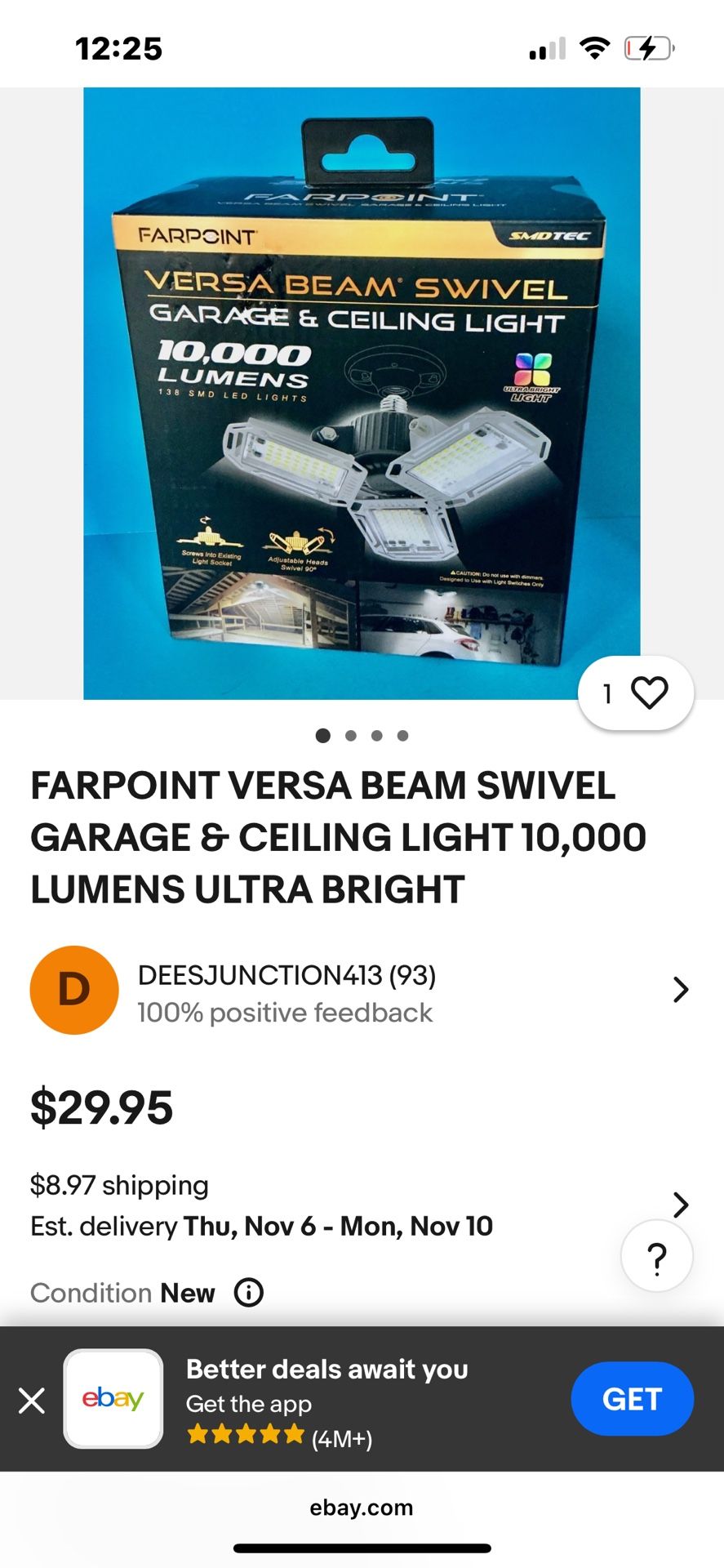Open the Farpoint product photo
Viewport: 724px width, 1568px height.
point(362,392)
